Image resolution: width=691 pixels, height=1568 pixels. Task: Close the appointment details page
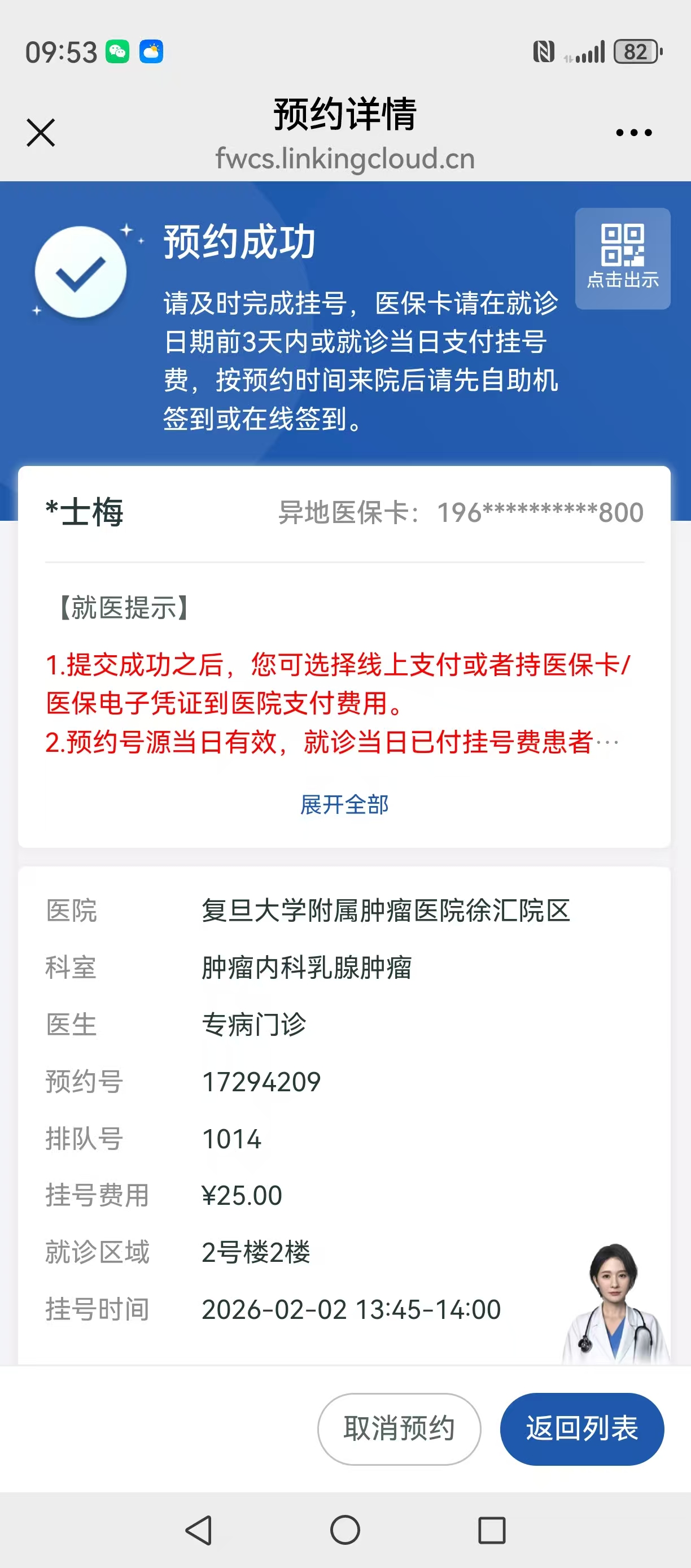(x=41, y=133)
